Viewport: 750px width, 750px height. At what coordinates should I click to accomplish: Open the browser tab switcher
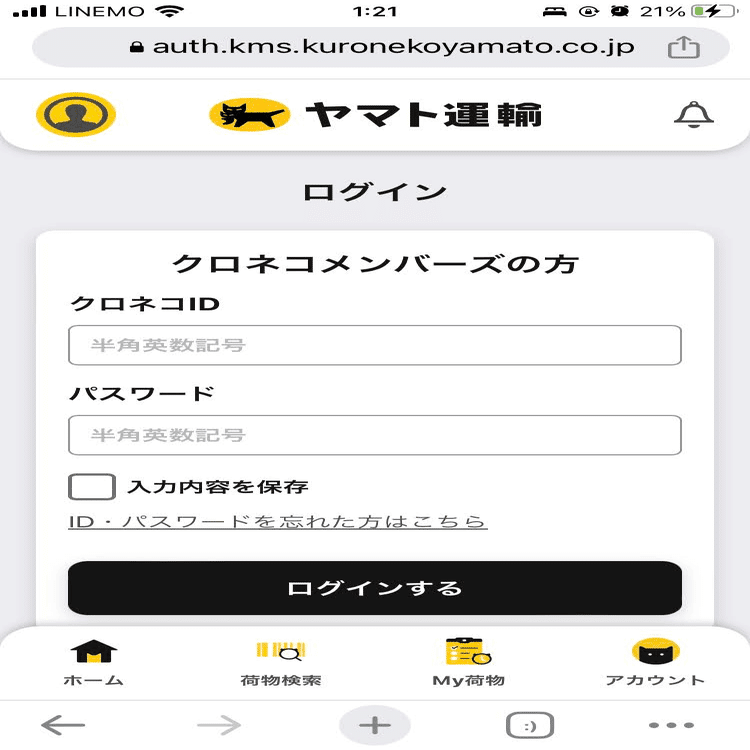coord(530,726)
